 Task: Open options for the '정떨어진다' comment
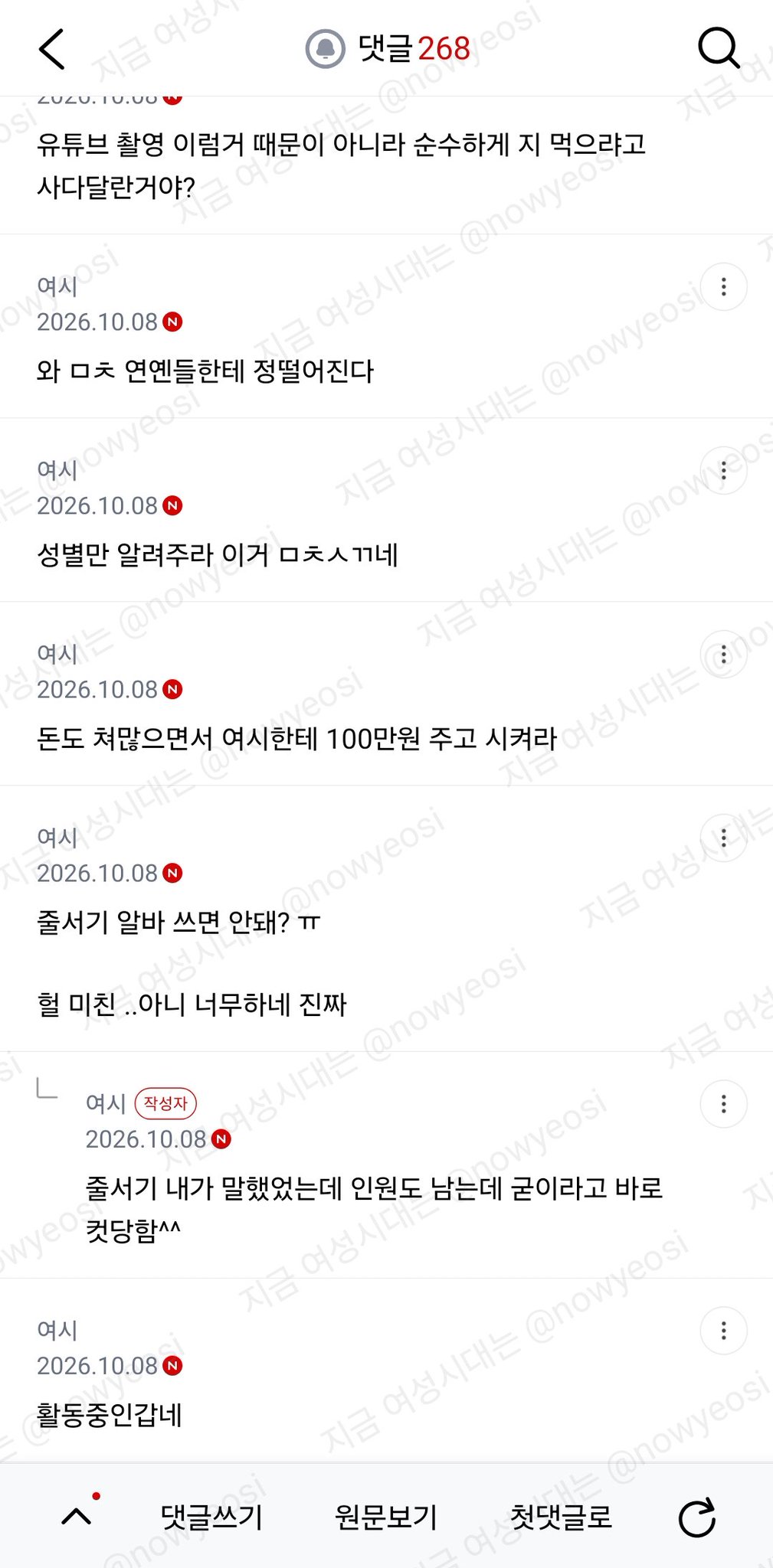(723, 287)
